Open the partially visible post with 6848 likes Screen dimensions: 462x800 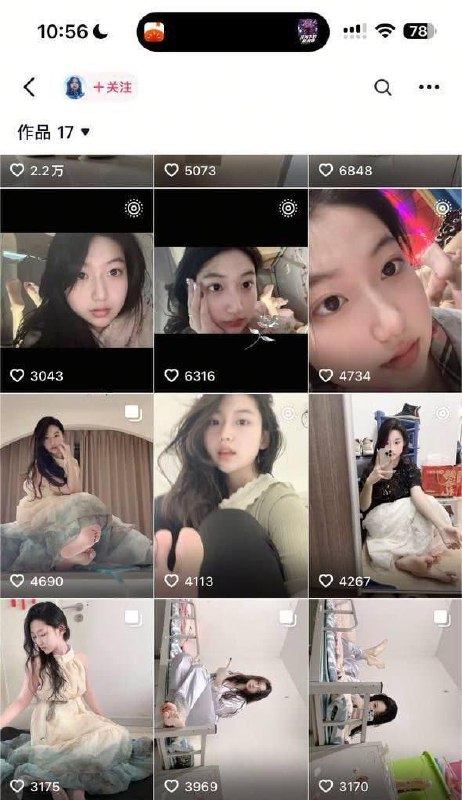[x=386, y=171]
